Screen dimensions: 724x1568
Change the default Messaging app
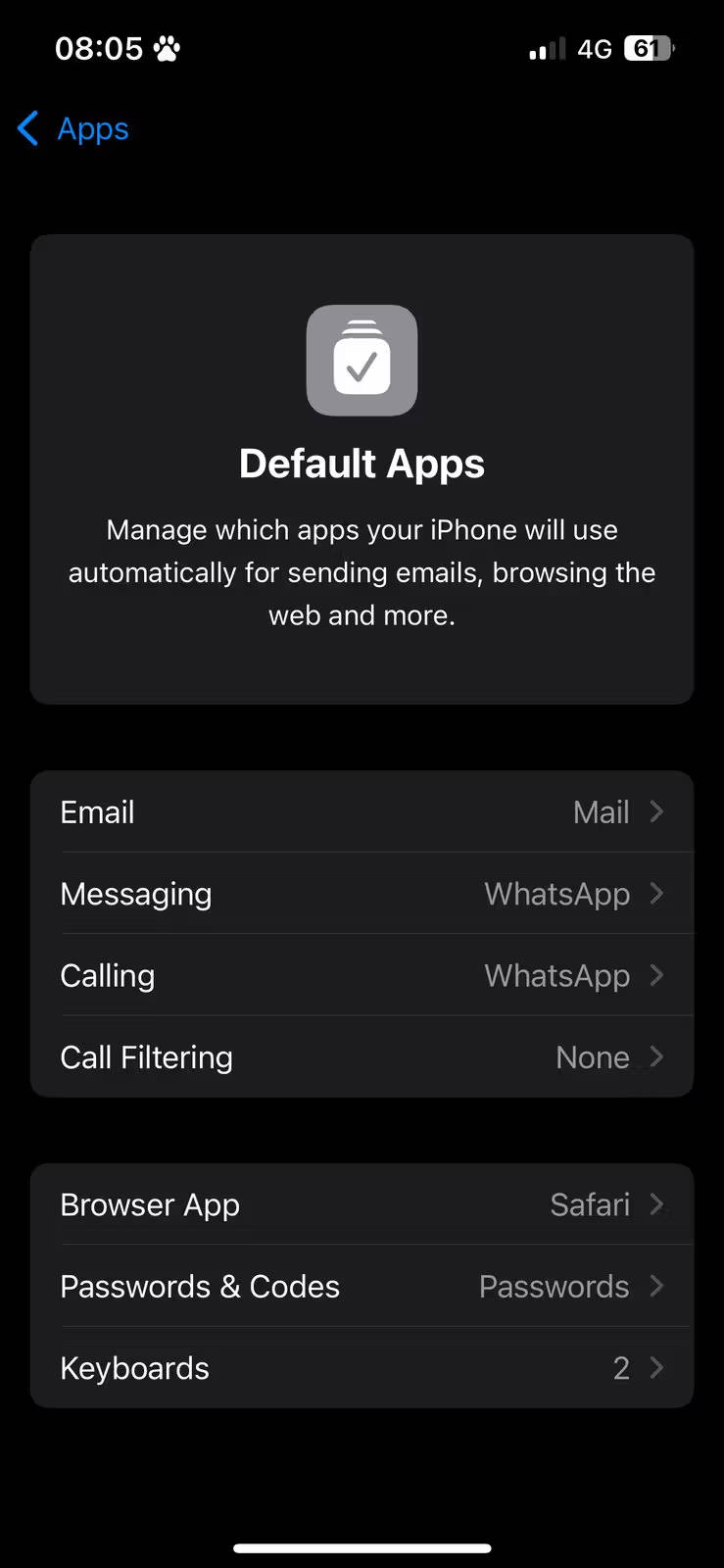[x=362, y=894]
